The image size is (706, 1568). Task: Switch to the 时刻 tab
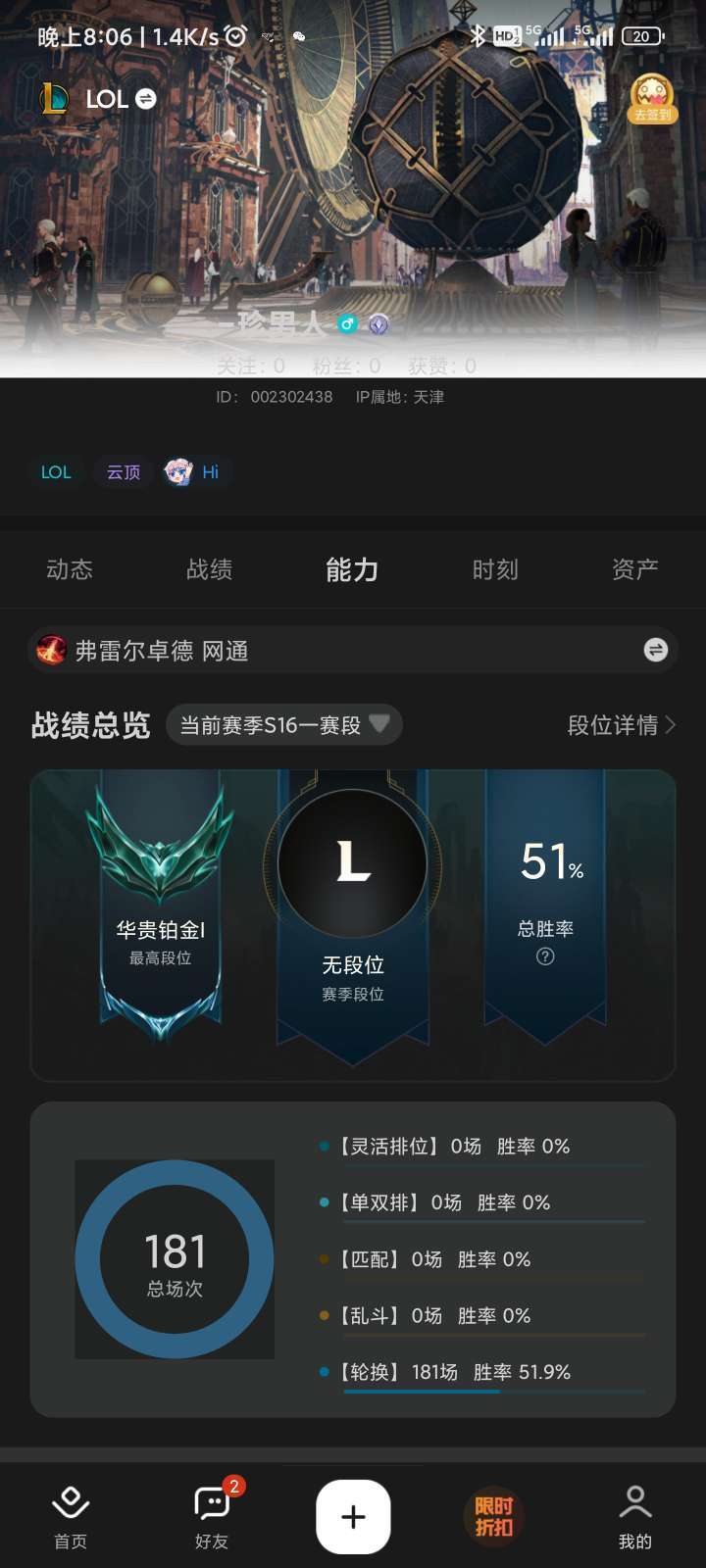click(495, 569)
